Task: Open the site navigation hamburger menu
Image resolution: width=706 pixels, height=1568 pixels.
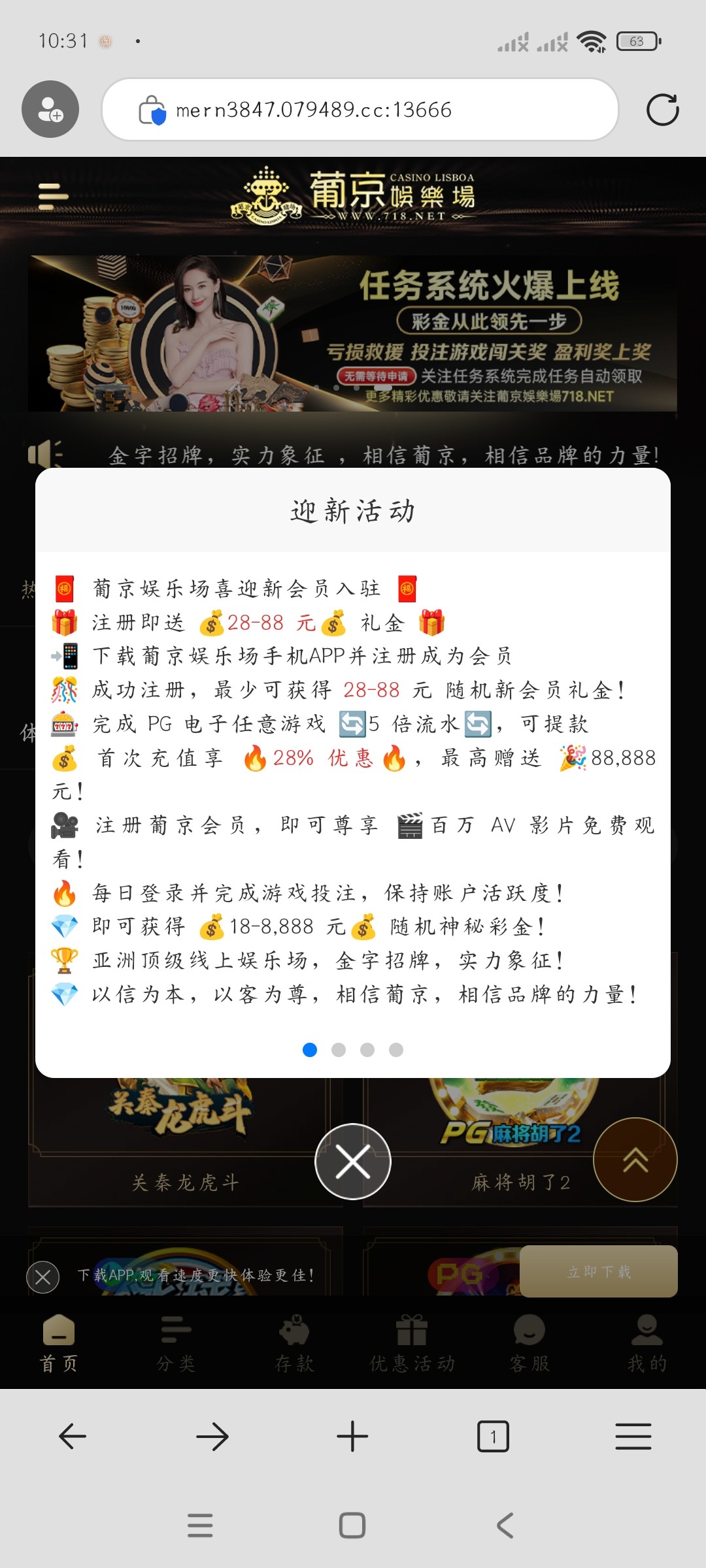Action: click(x=50, y=194)
